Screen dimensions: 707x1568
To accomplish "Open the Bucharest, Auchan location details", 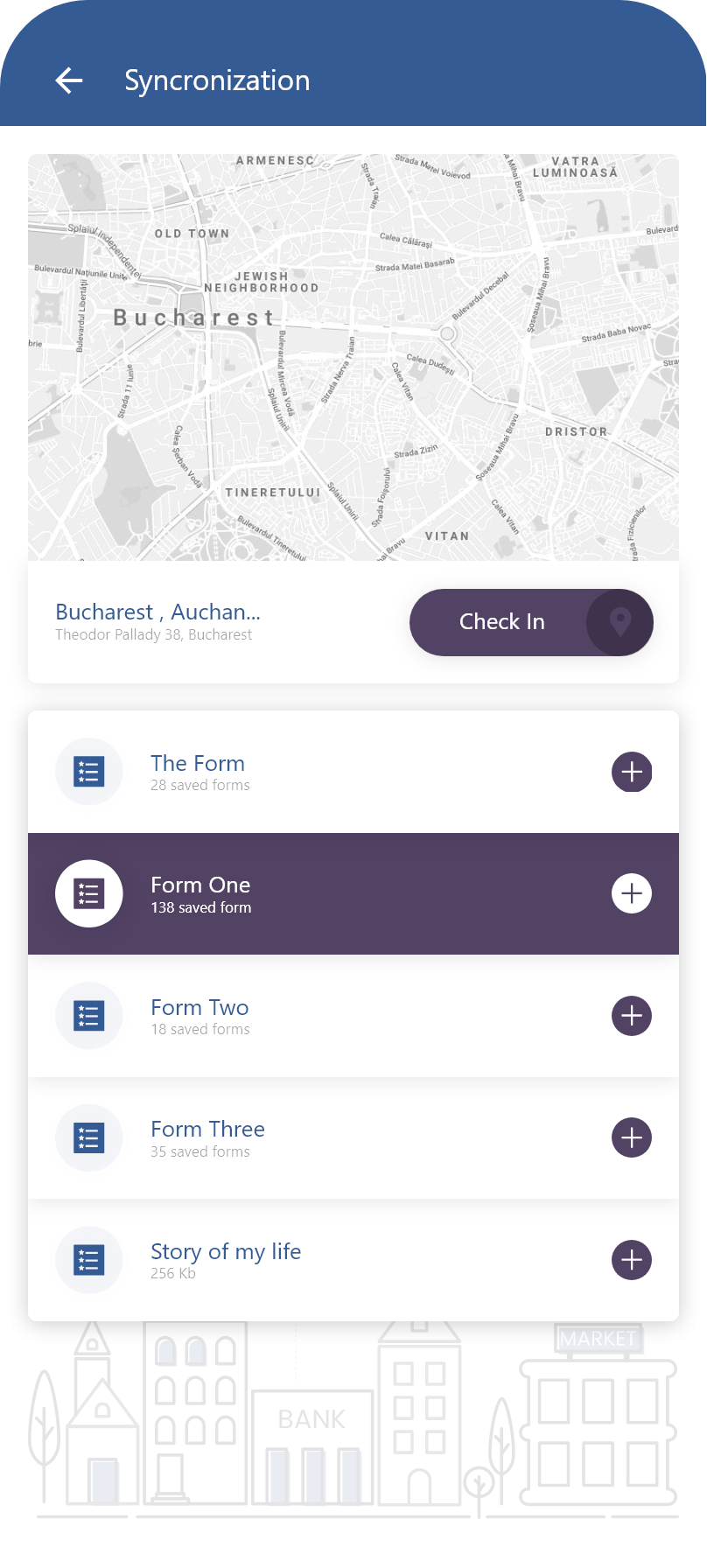I will [x=158, y=621].
